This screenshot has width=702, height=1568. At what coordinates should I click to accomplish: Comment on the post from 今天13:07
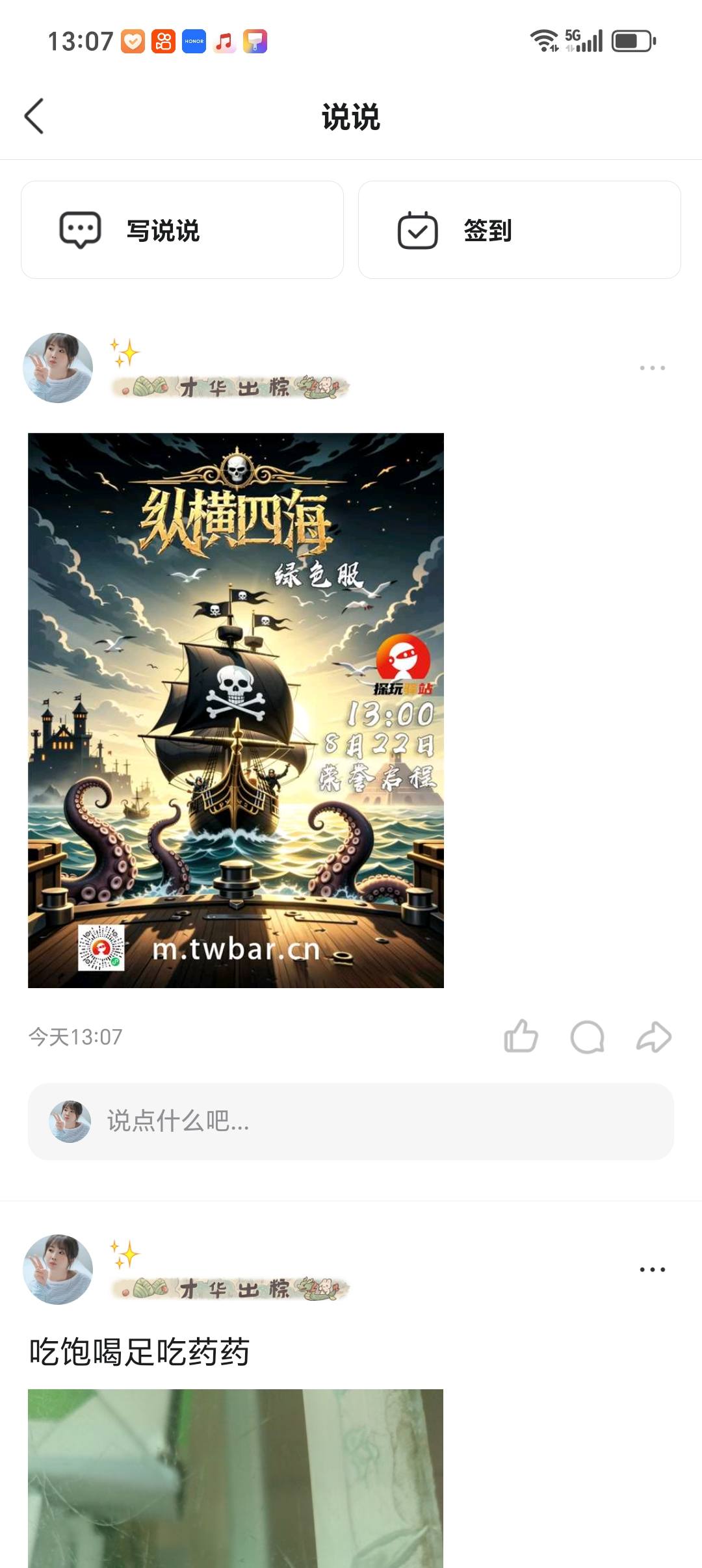tap(587, 1036)
